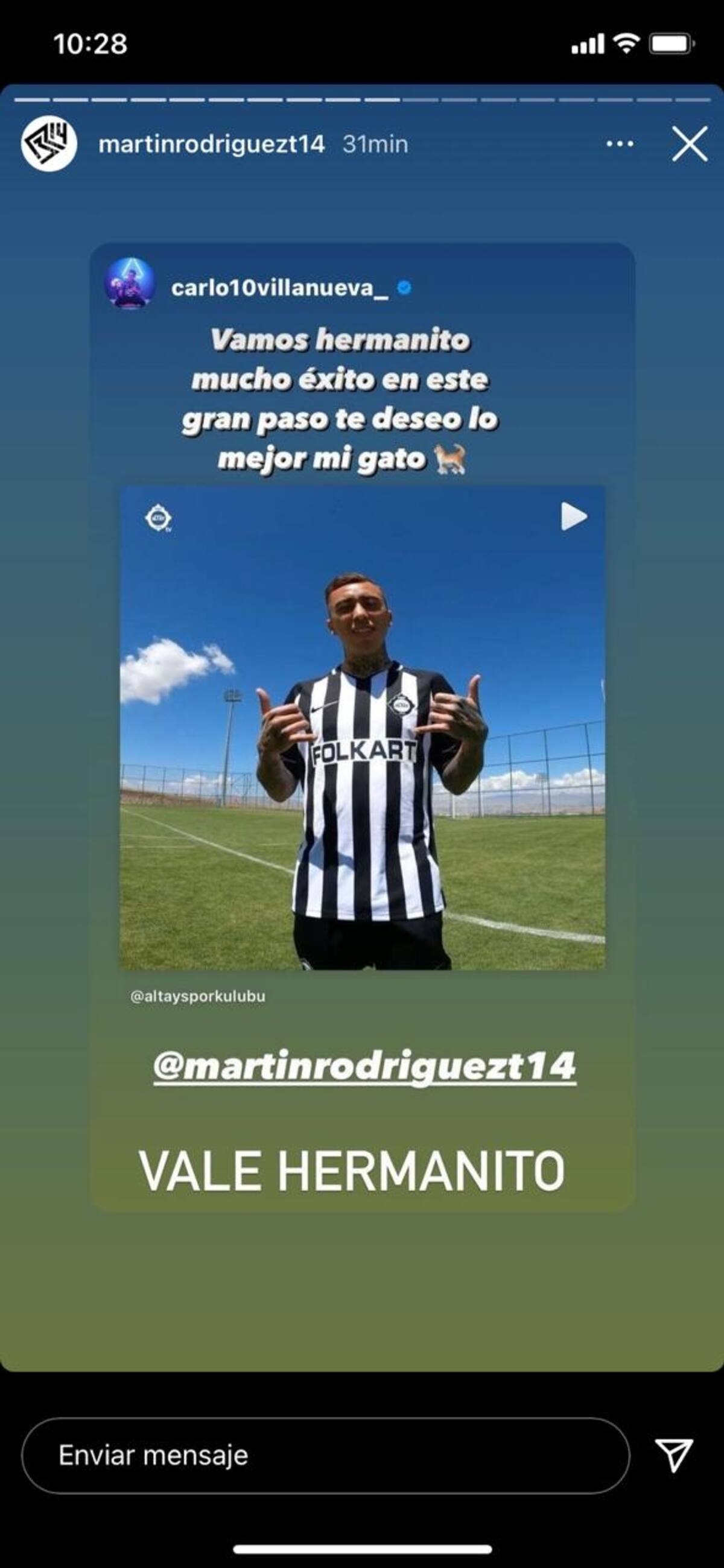The height and width of the screenshot is (1568, 724).
Task: Share the story with the paper plane icon
Action: 673,1455
